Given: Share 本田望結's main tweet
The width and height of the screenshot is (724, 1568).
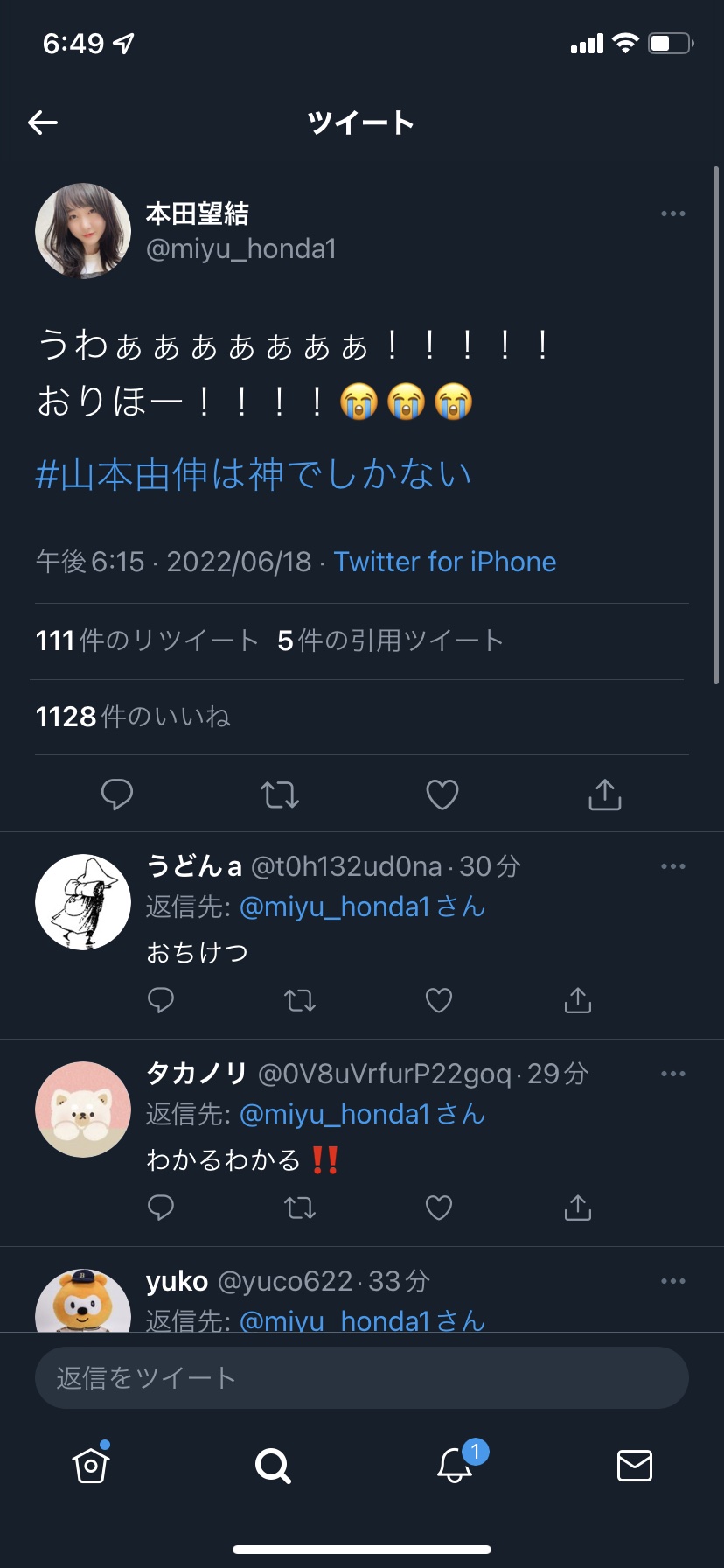Looking at the screenshot, I should point(605,794).
